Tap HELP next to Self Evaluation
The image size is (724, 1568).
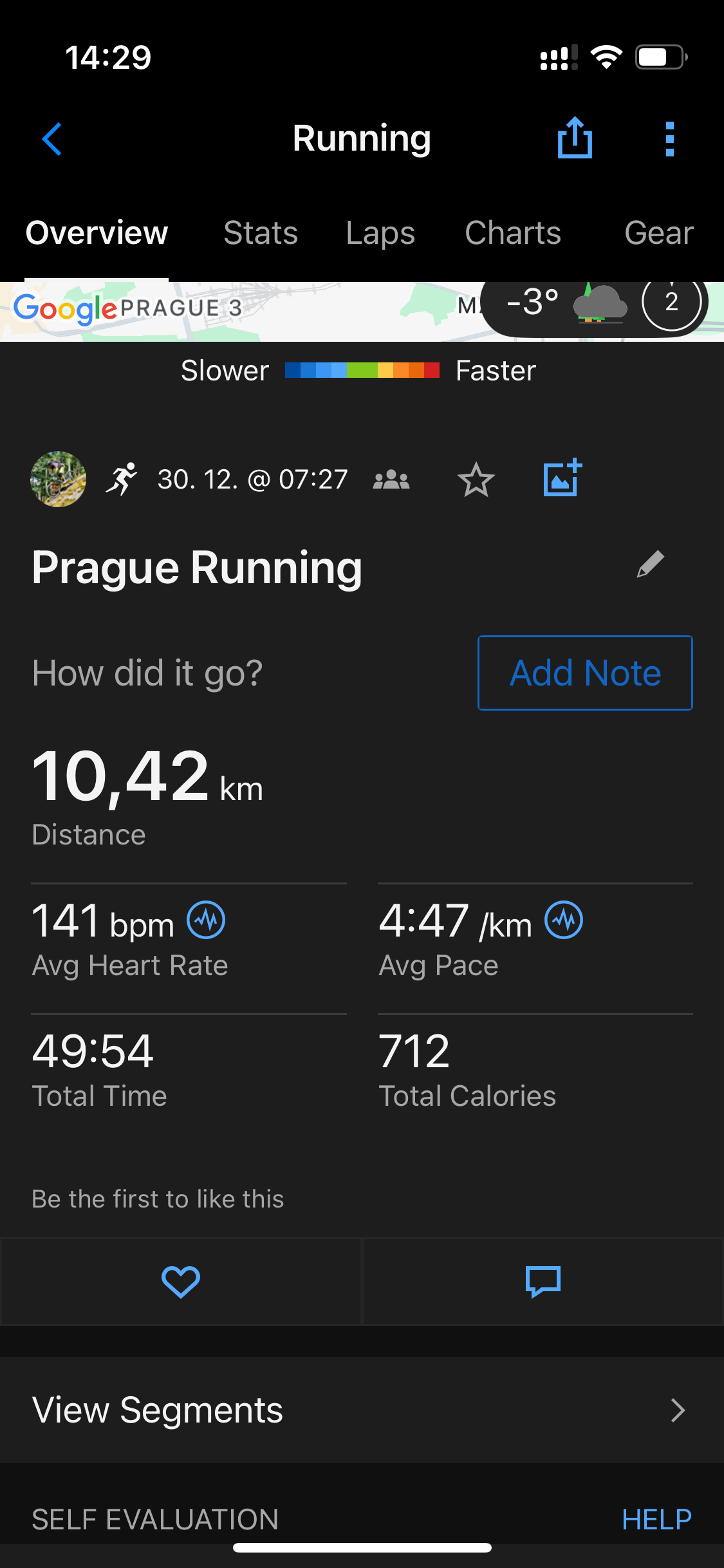[656, 1520]
